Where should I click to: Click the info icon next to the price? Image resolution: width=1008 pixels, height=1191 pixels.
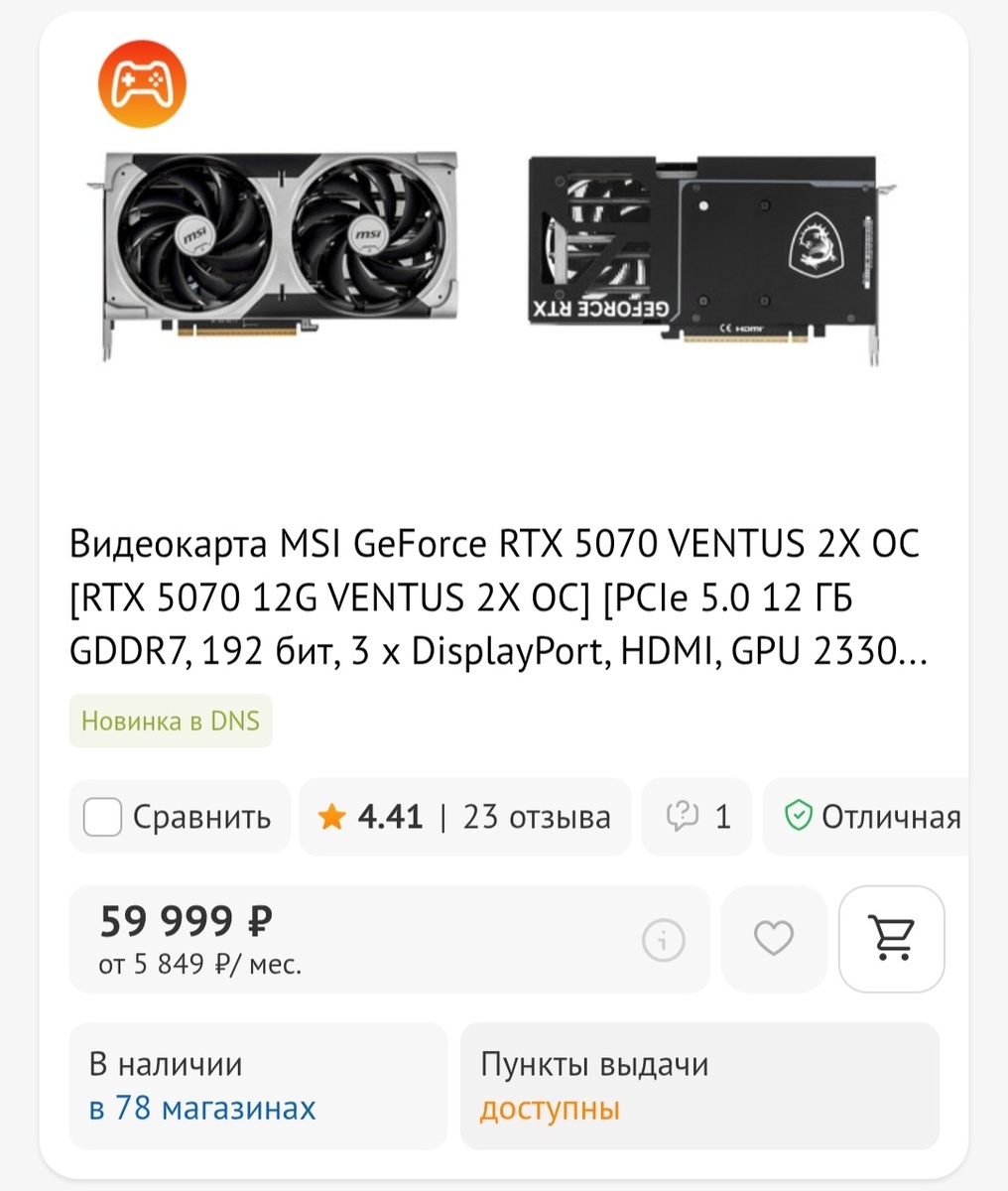point(663,939)
